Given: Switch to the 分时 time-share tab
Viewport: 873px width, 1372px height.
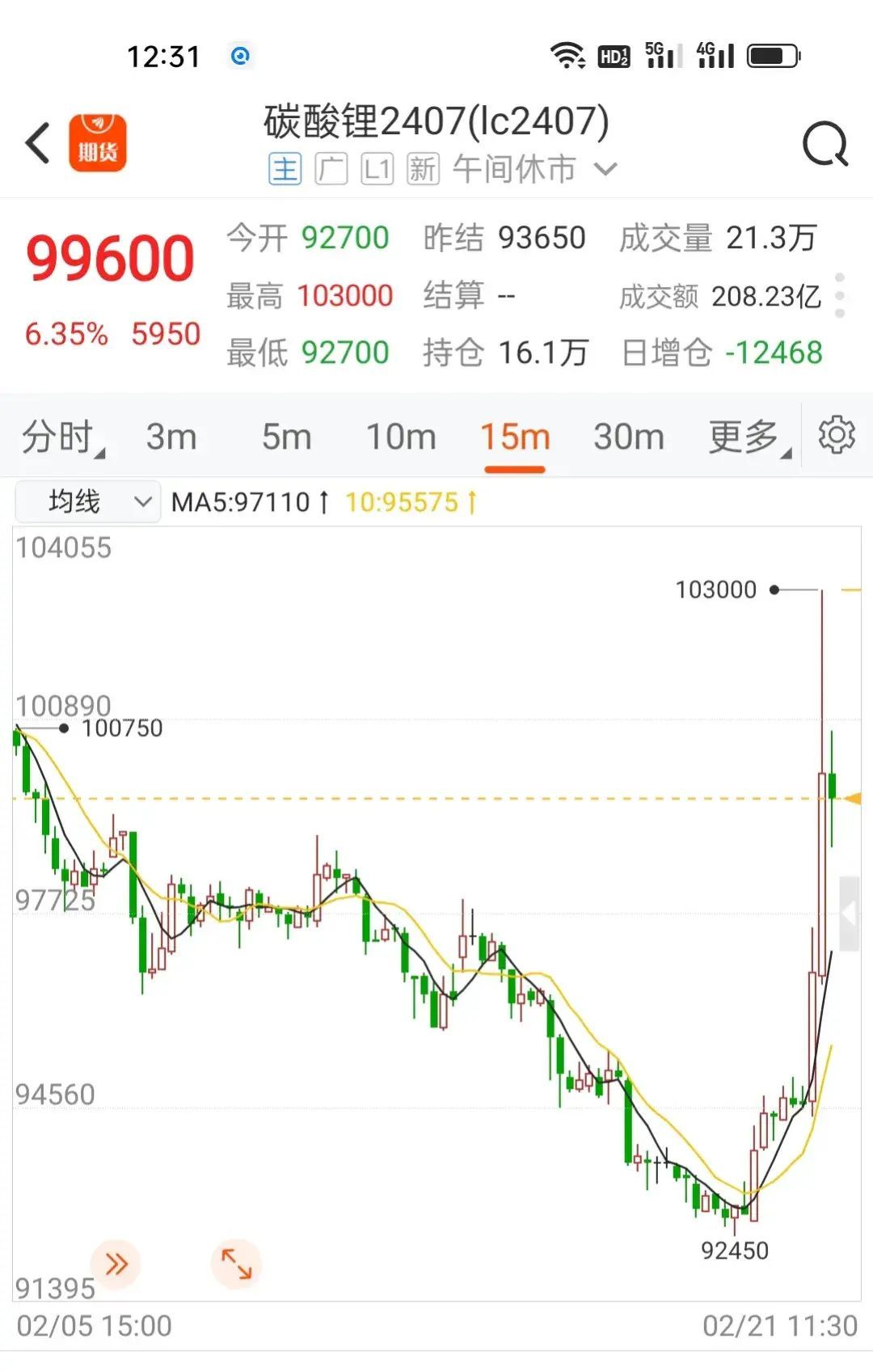Looking at the screenshot, I should pyautogui.click(x=61, y=437).
